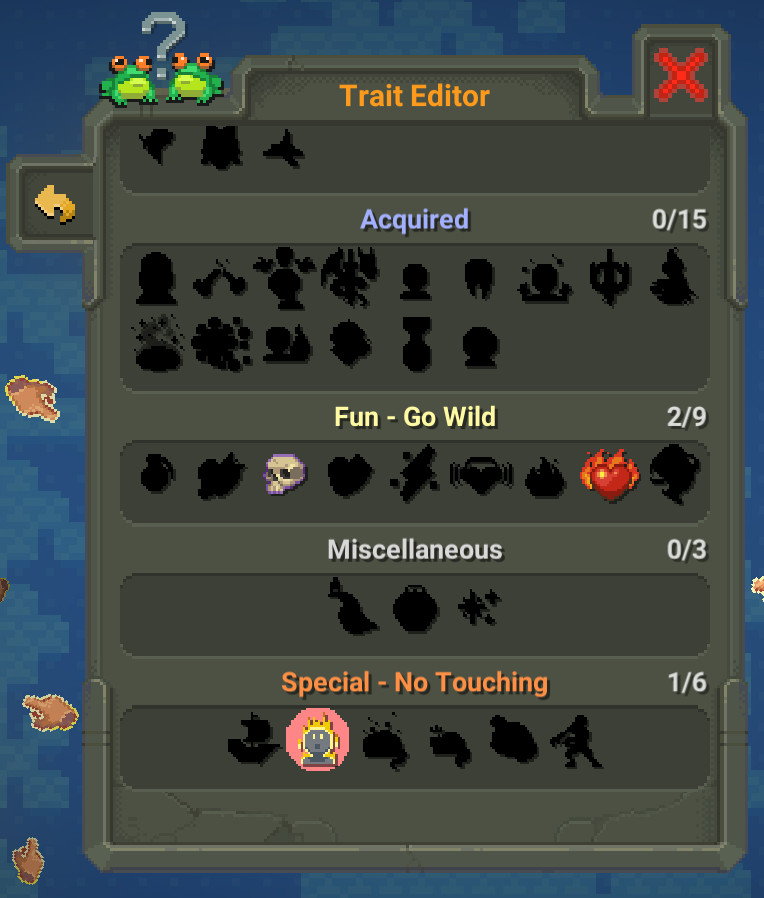Screen dimensions: 764x898
Task: Toggle the flame trait in Fun row
Action: point(545,475)
